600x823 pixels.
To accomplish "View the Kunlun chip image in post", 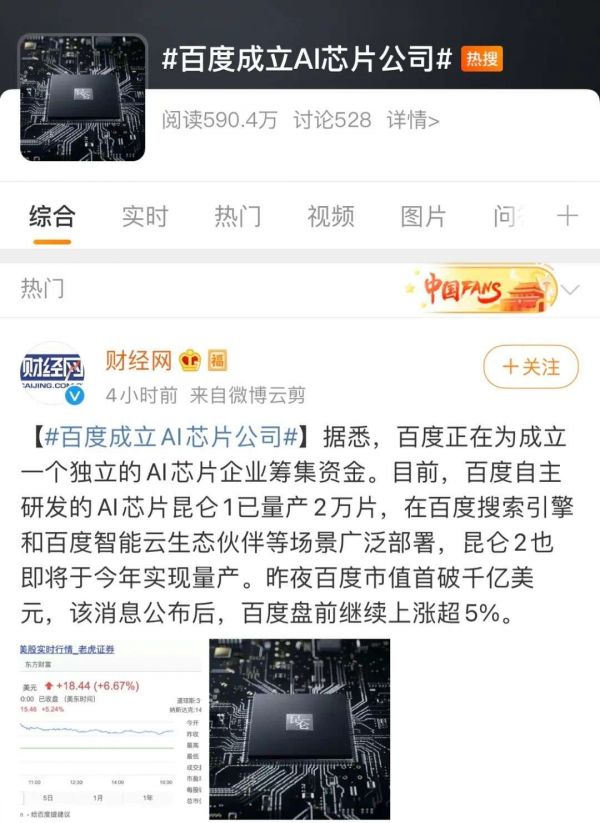I will tap(299, 730).
